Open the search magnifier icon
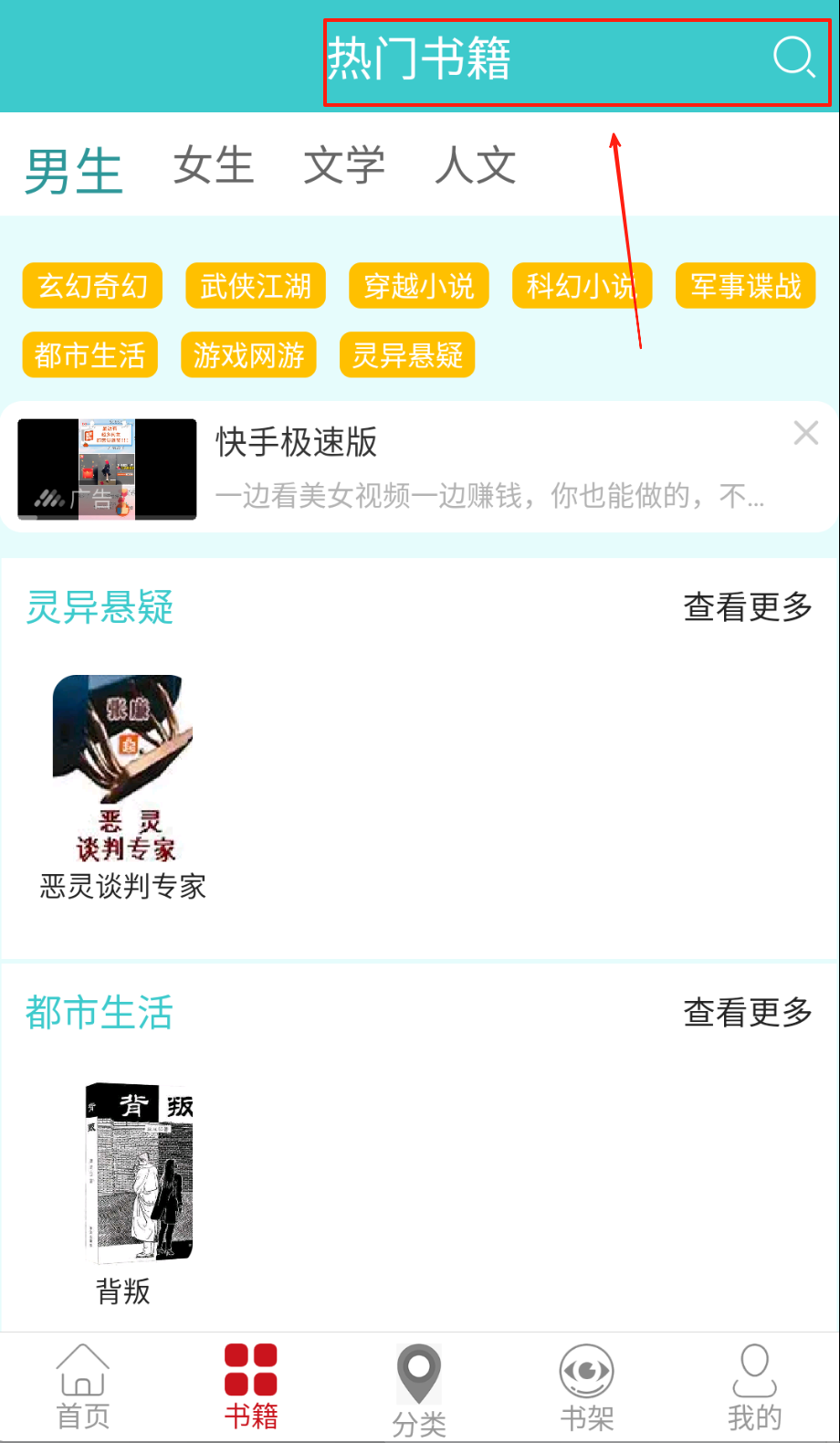This screenshot has width=840, height=1443. (x=793, y=58)
